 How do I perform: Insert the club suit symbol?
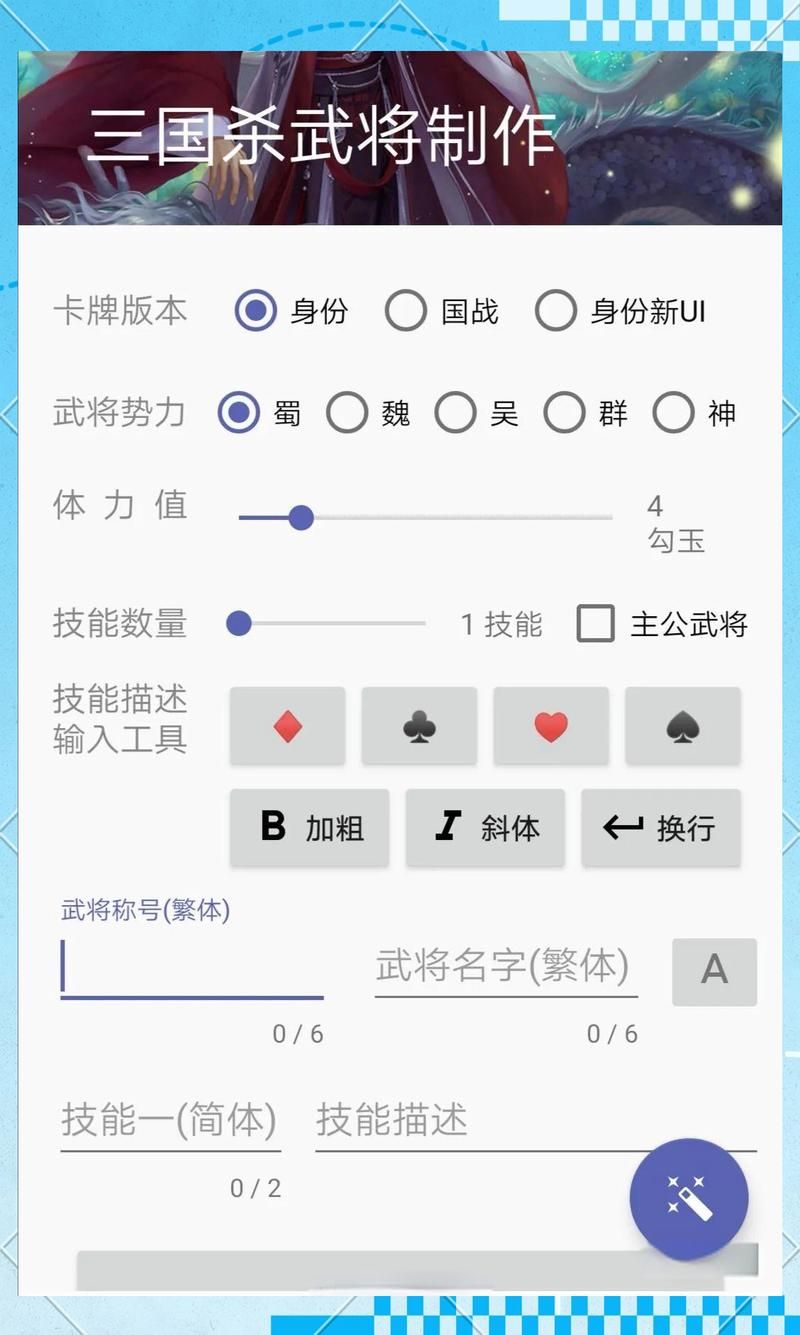click(418, 727)
